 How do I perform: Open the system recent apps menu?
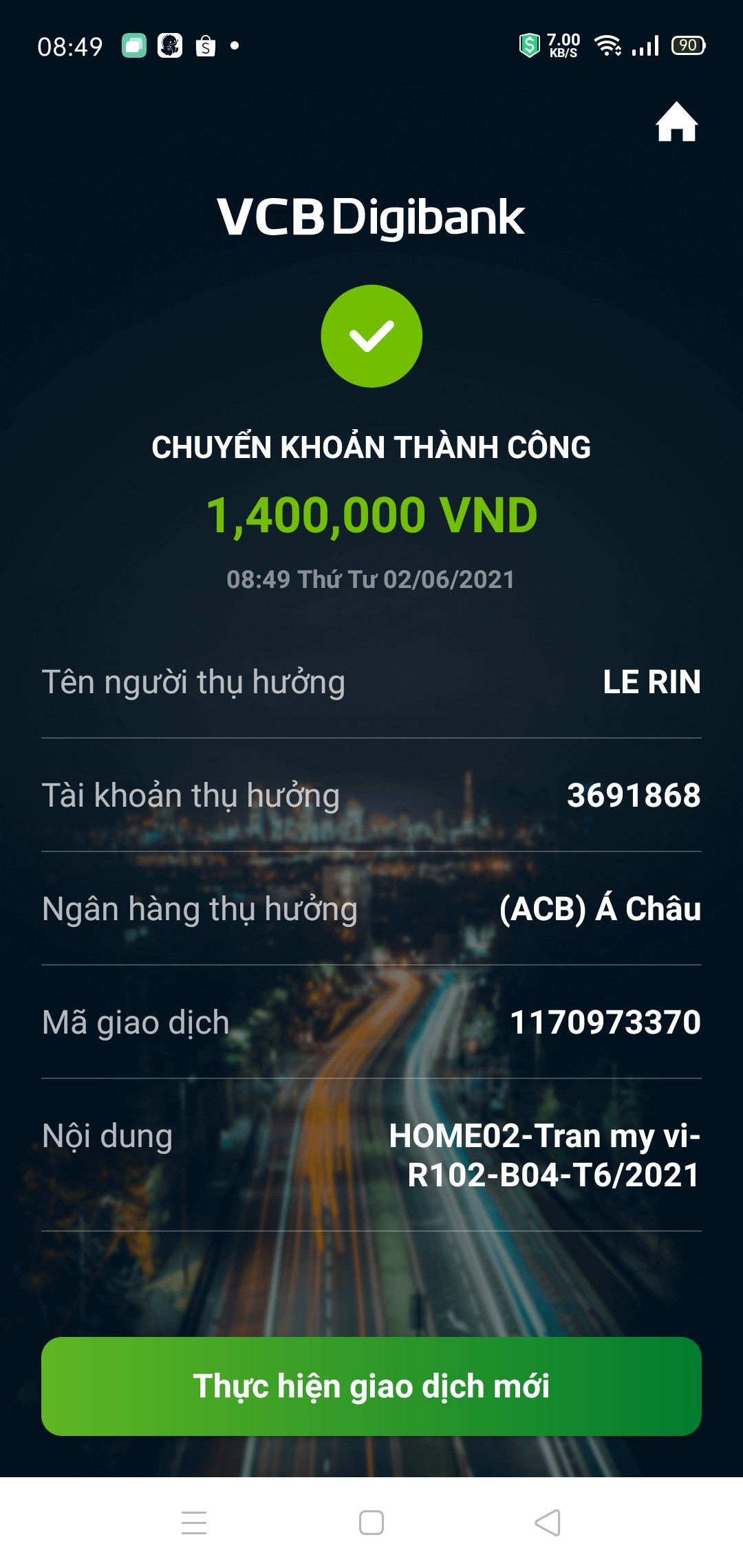click(x=194, y=1523)
